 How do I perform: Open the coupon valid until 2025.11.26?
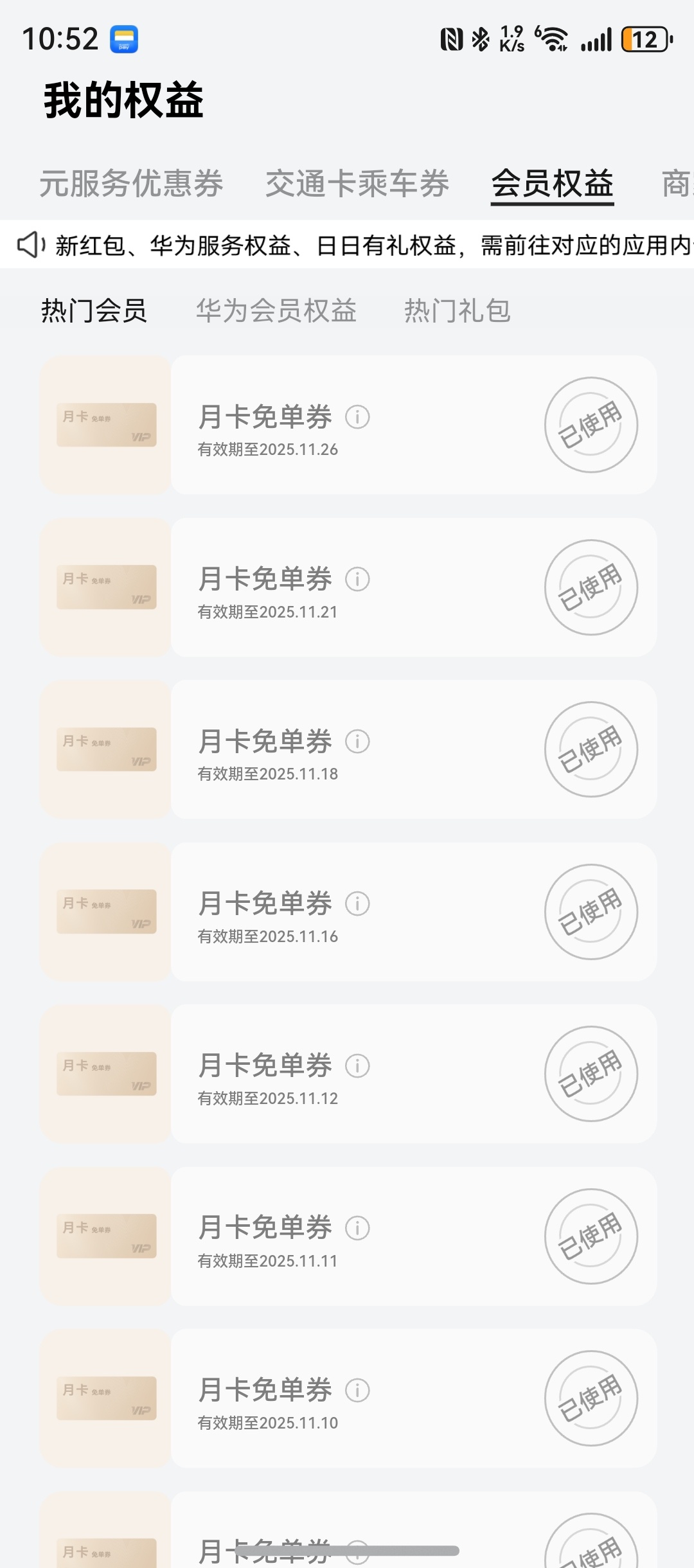(348, 425)
